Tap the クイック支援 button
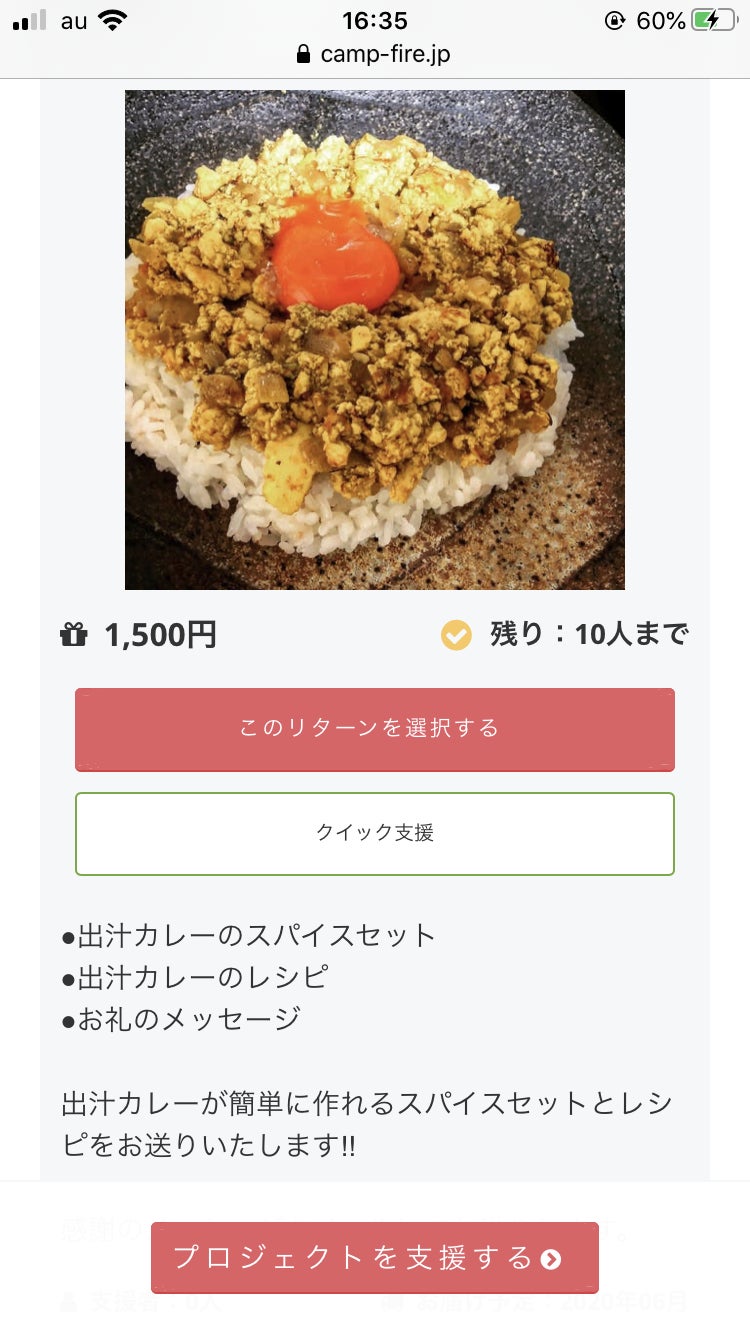 374,833
